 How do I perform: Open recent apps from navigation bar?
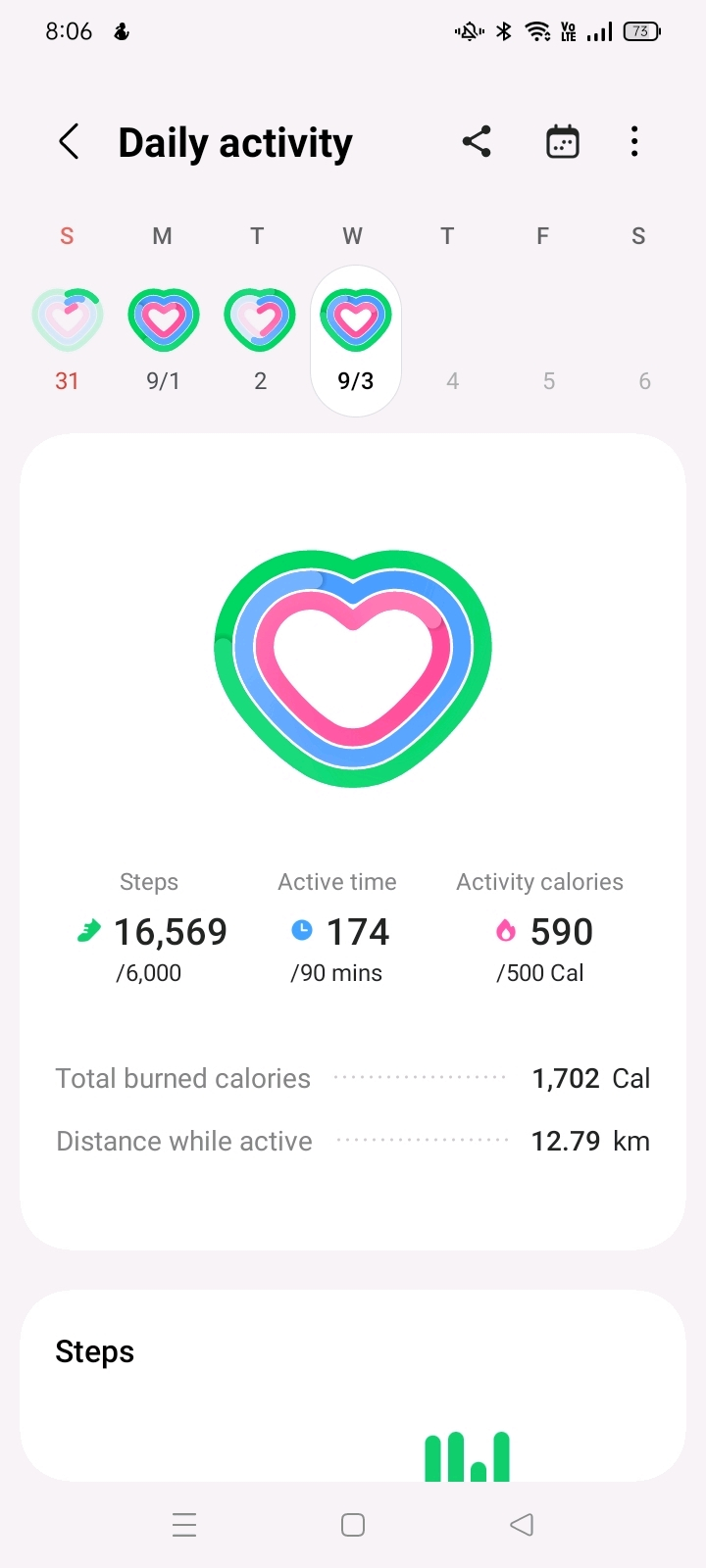[184, 1525]
